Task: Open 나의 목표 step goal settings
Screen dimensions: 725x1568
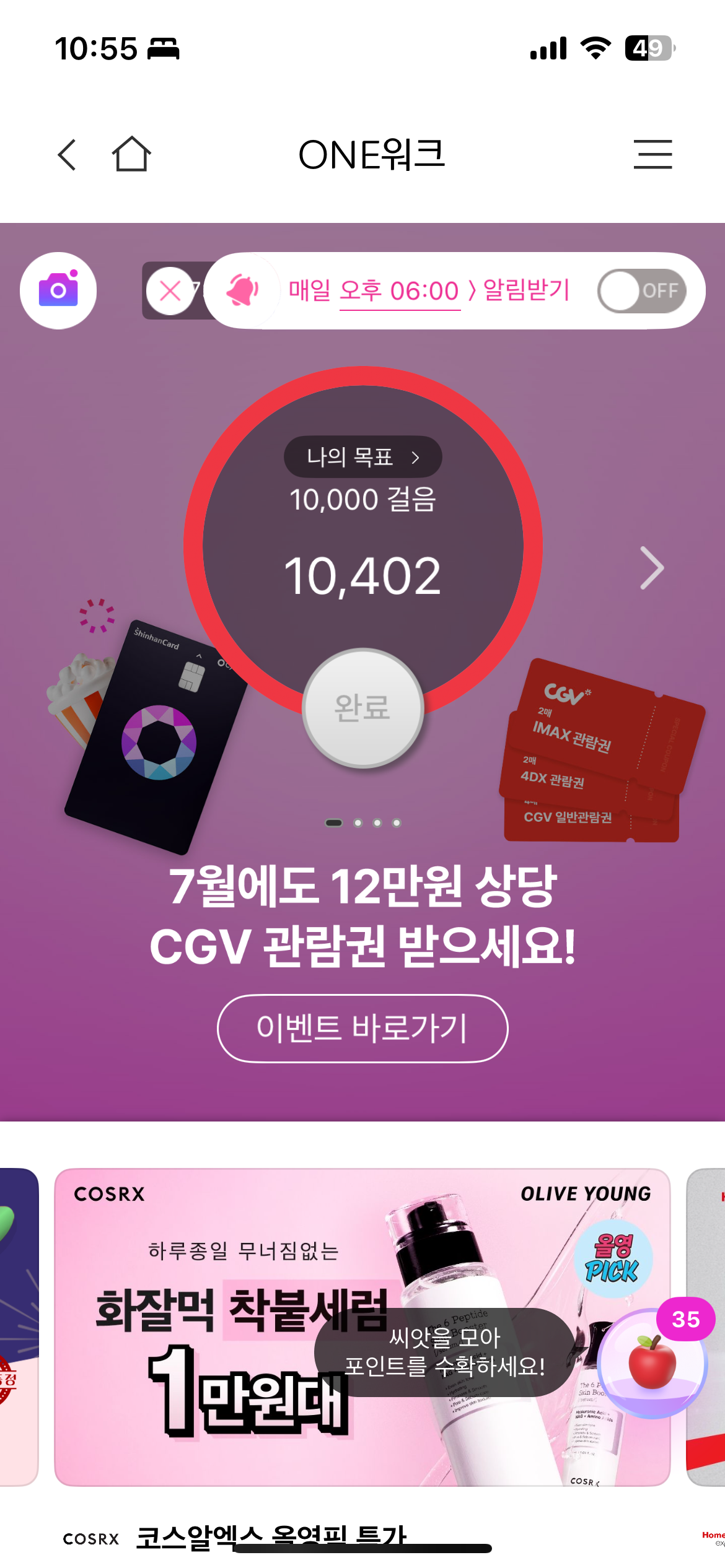Action: click(x=362, y=457)
